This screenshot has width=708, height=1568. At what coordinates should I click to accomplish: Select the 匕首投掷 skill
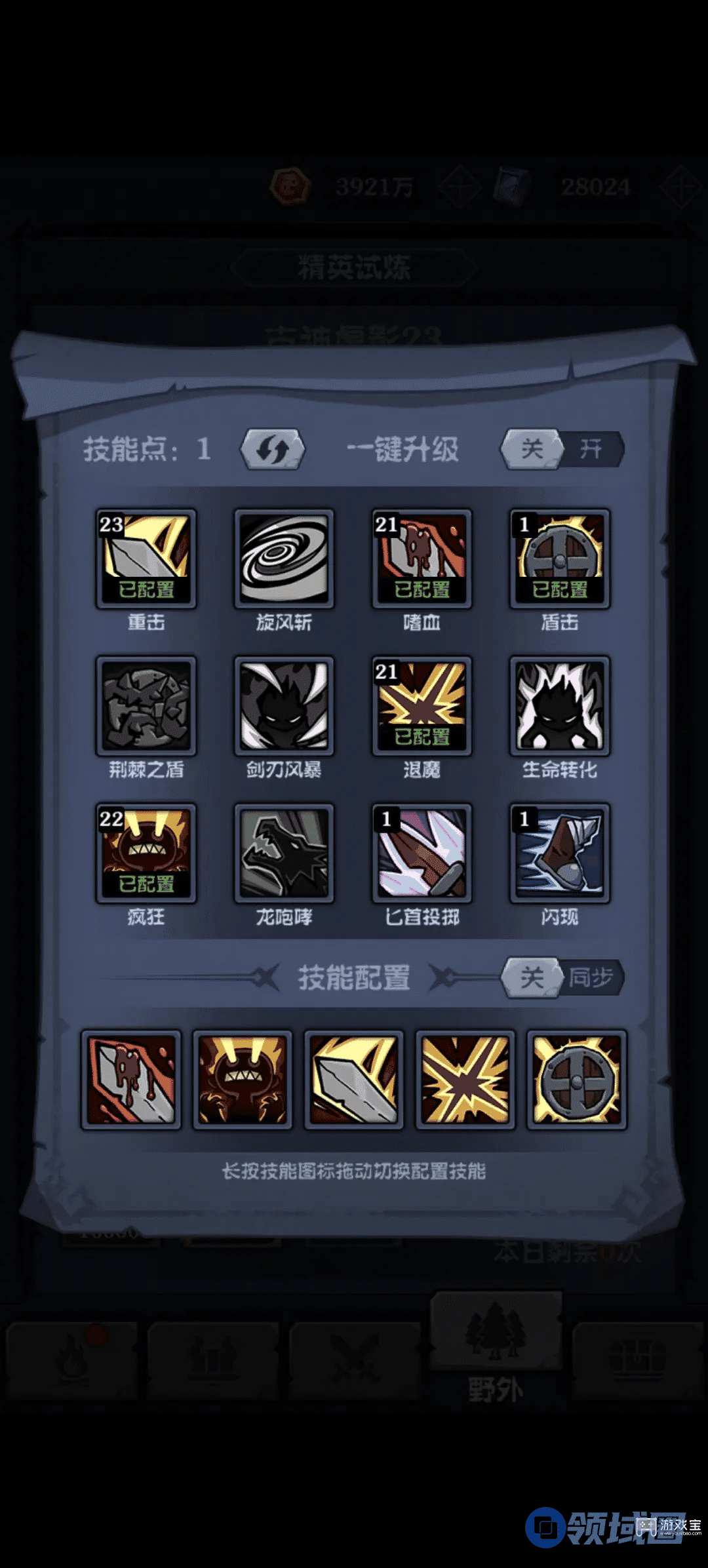422,853
